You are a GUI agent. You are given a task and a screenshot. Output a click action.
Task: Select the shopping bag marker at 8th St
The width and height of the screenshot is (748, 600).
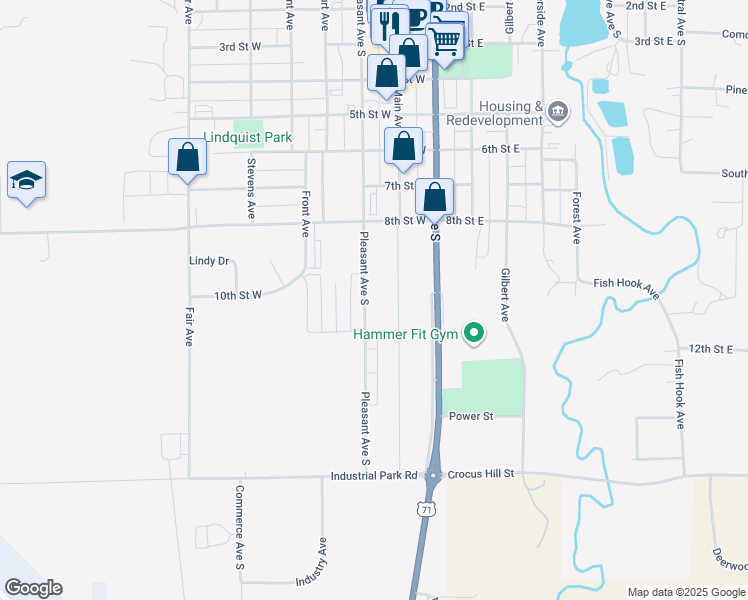pos(434,198)
